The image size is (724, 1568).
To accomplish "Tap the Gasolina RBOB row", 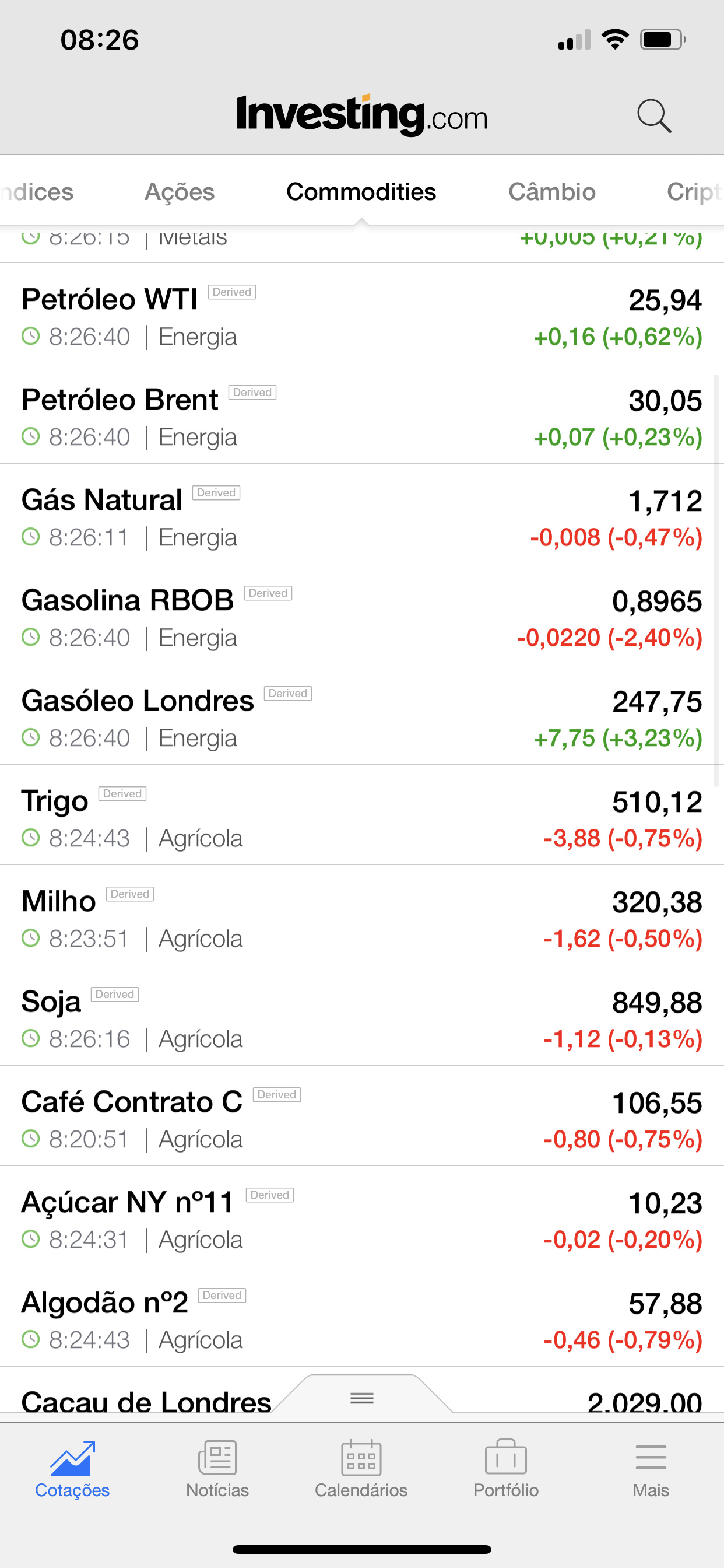I will [361, 615].
